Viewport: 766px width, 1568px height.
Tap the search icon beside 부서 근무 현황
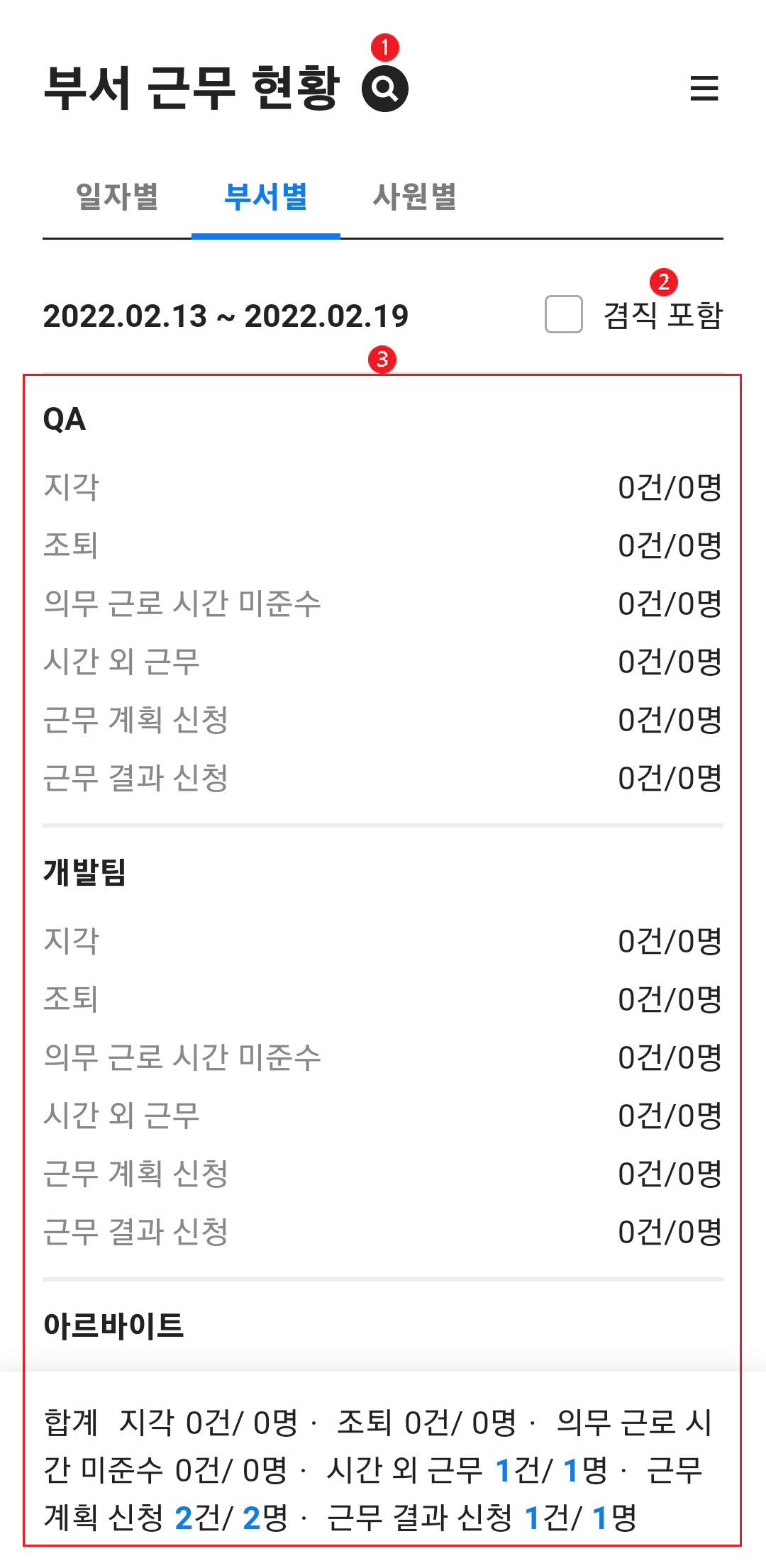coord(385,89)
